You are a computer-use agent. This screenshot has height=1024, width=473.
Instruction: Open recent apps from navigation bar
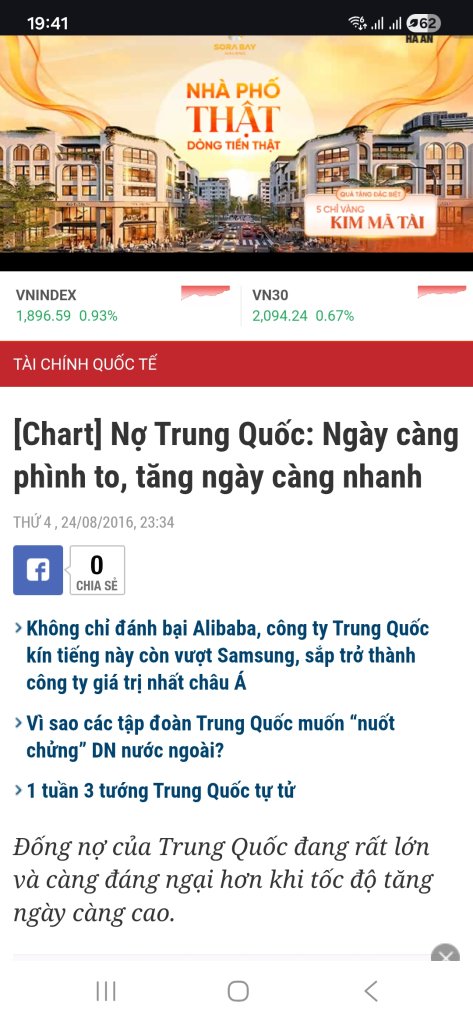click(106, 991)
